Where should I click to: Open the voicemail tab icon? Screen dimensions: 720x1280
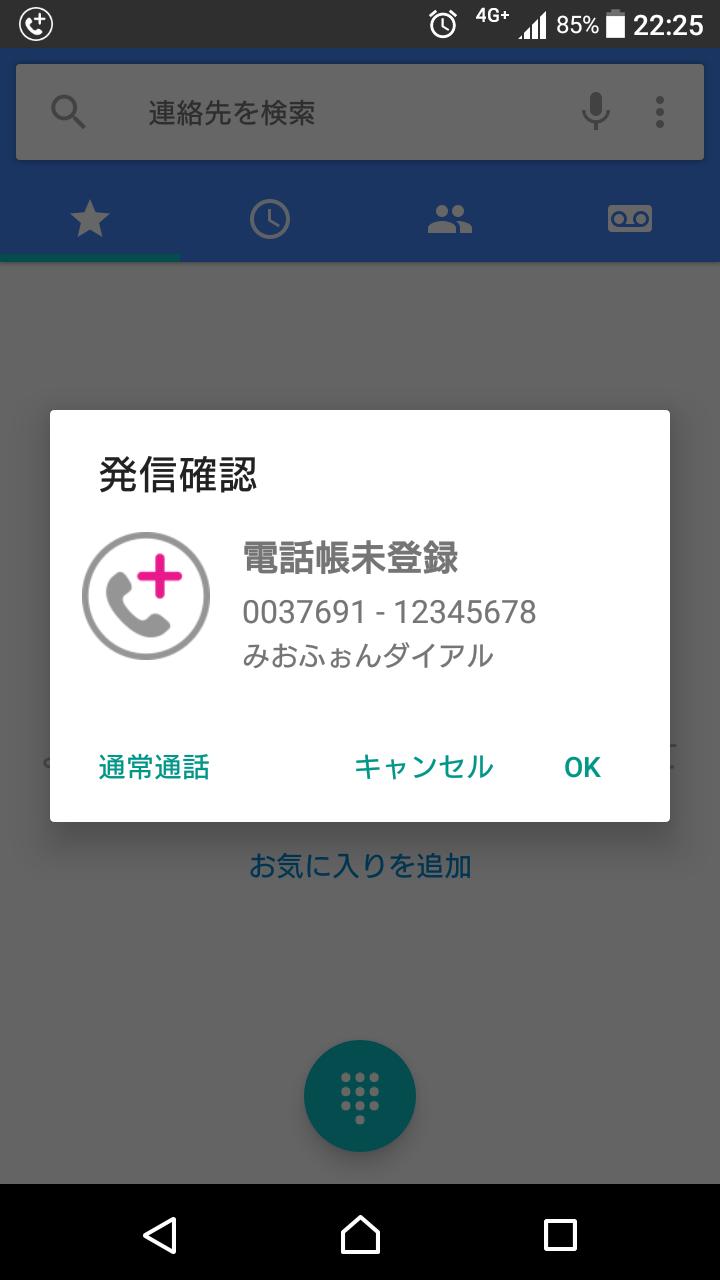pos(630,218)
